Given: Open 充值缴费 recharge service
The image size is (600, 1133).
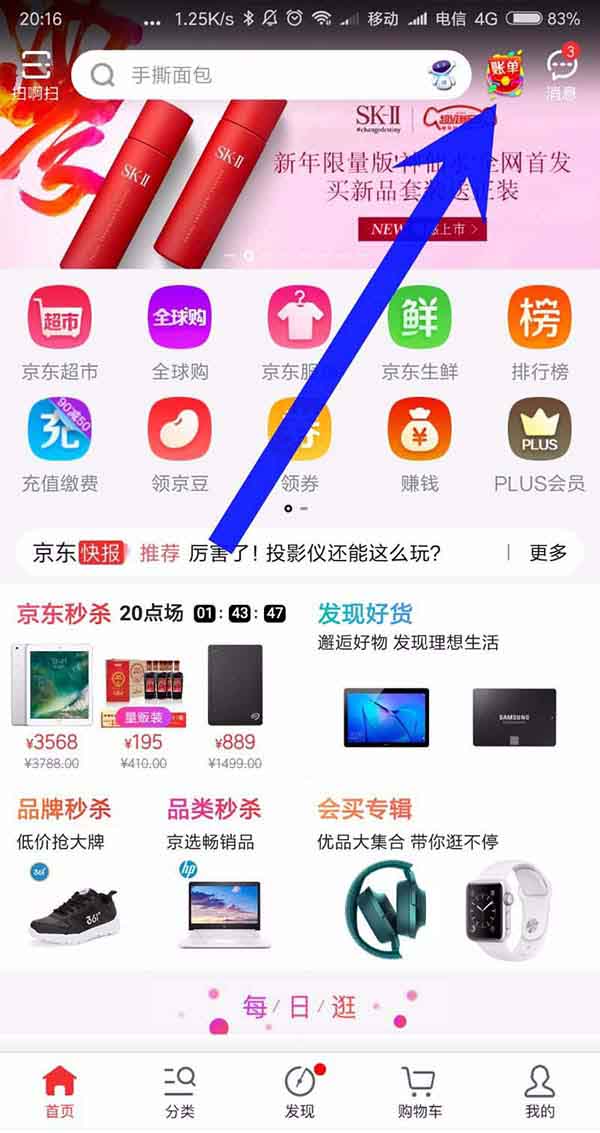Looking at the screenshot, I should pyautogui.click(x=60, y=445).
